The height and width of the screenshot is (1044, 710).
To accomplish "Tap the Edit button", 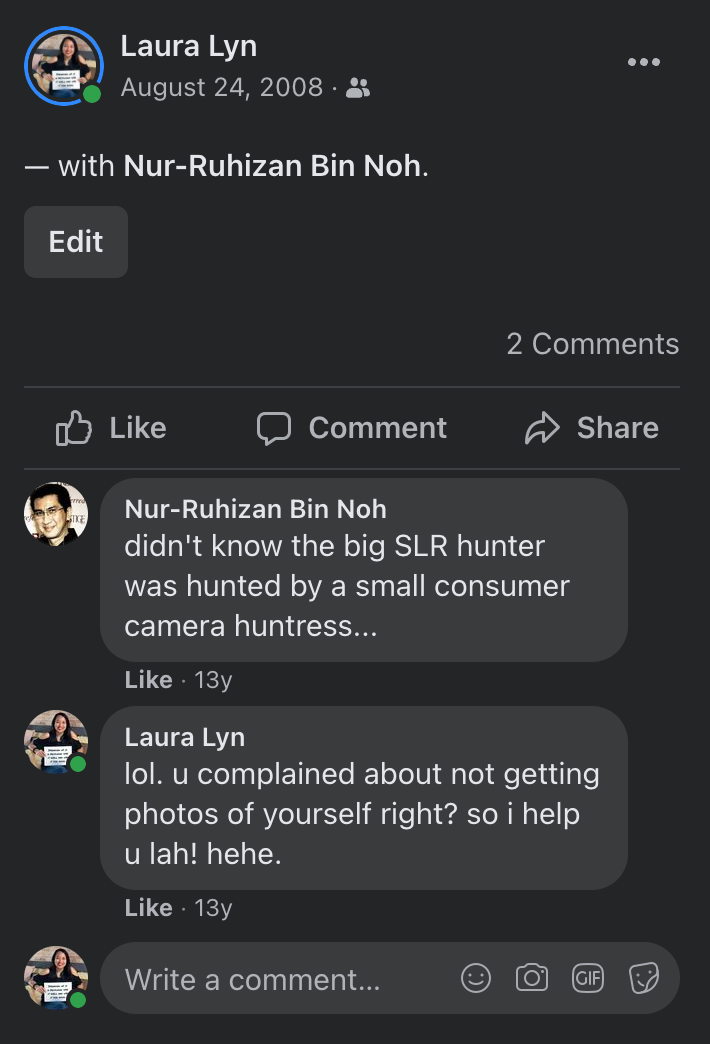I will click(76, 242).
